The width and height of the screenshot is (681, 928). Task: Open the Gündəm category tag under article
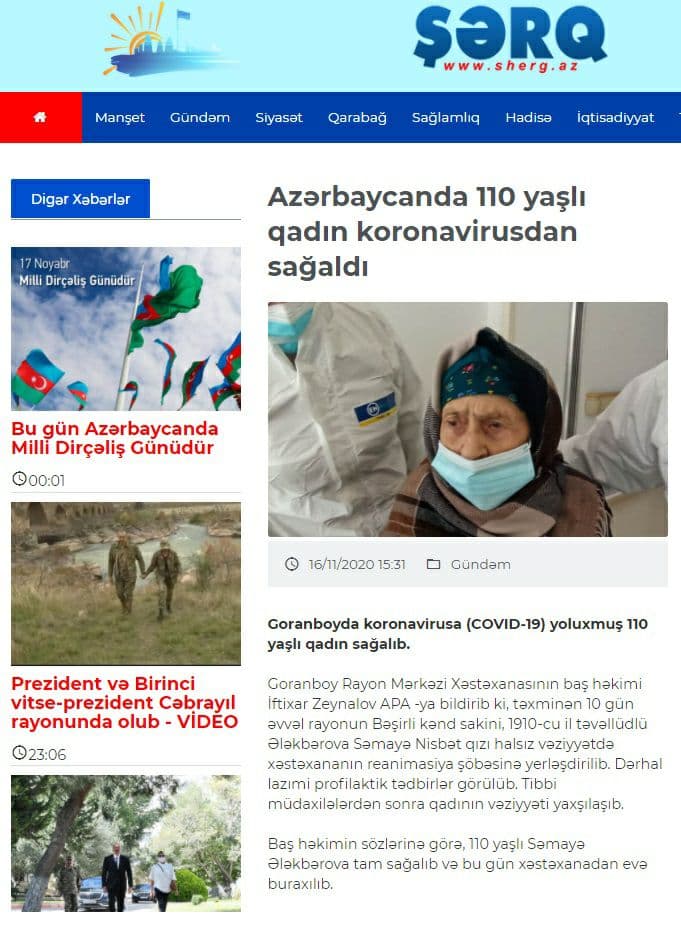[x=480, y=564]
